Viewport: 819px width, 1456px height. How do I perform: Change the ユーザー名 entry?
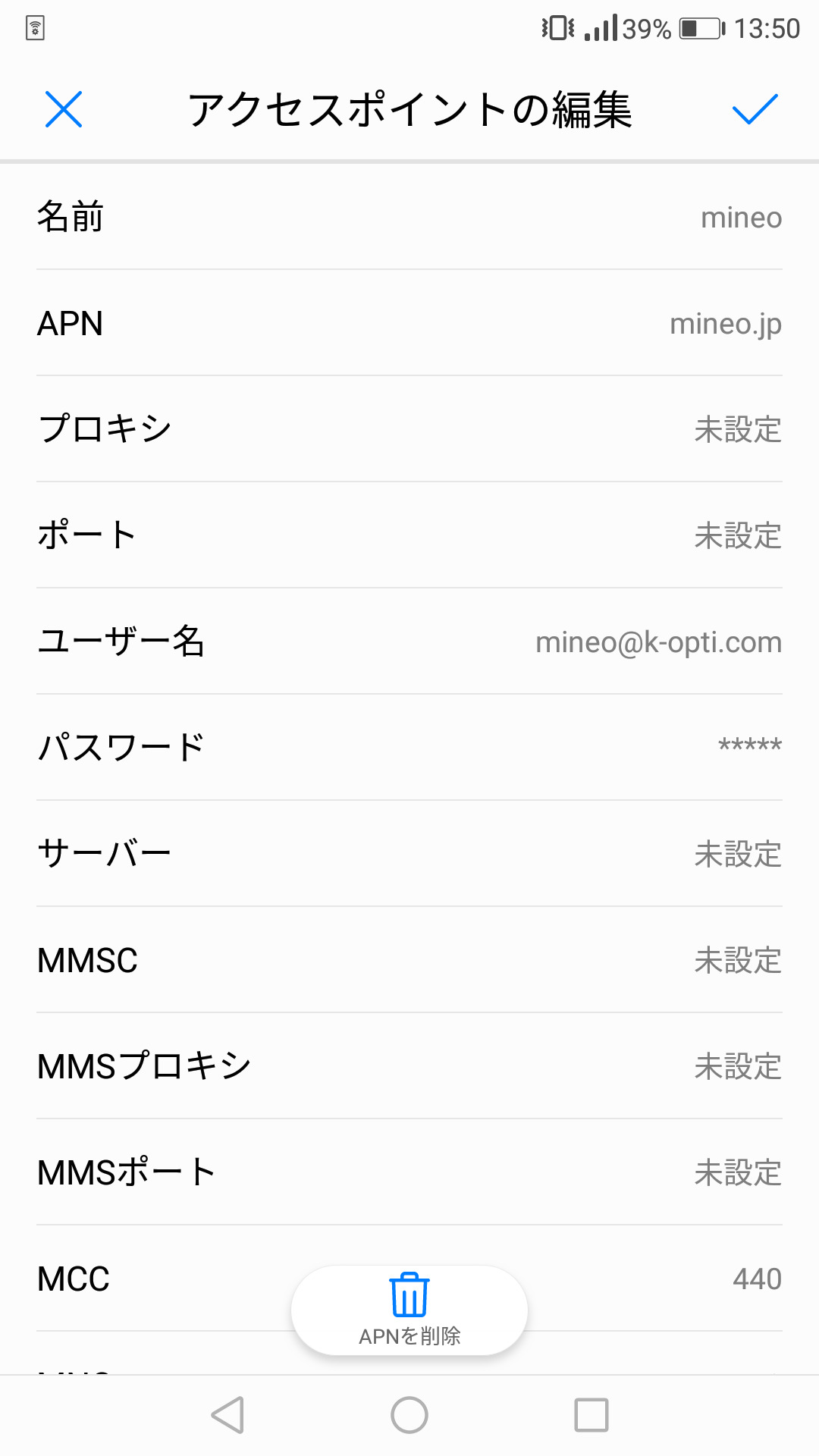point(409,642)
